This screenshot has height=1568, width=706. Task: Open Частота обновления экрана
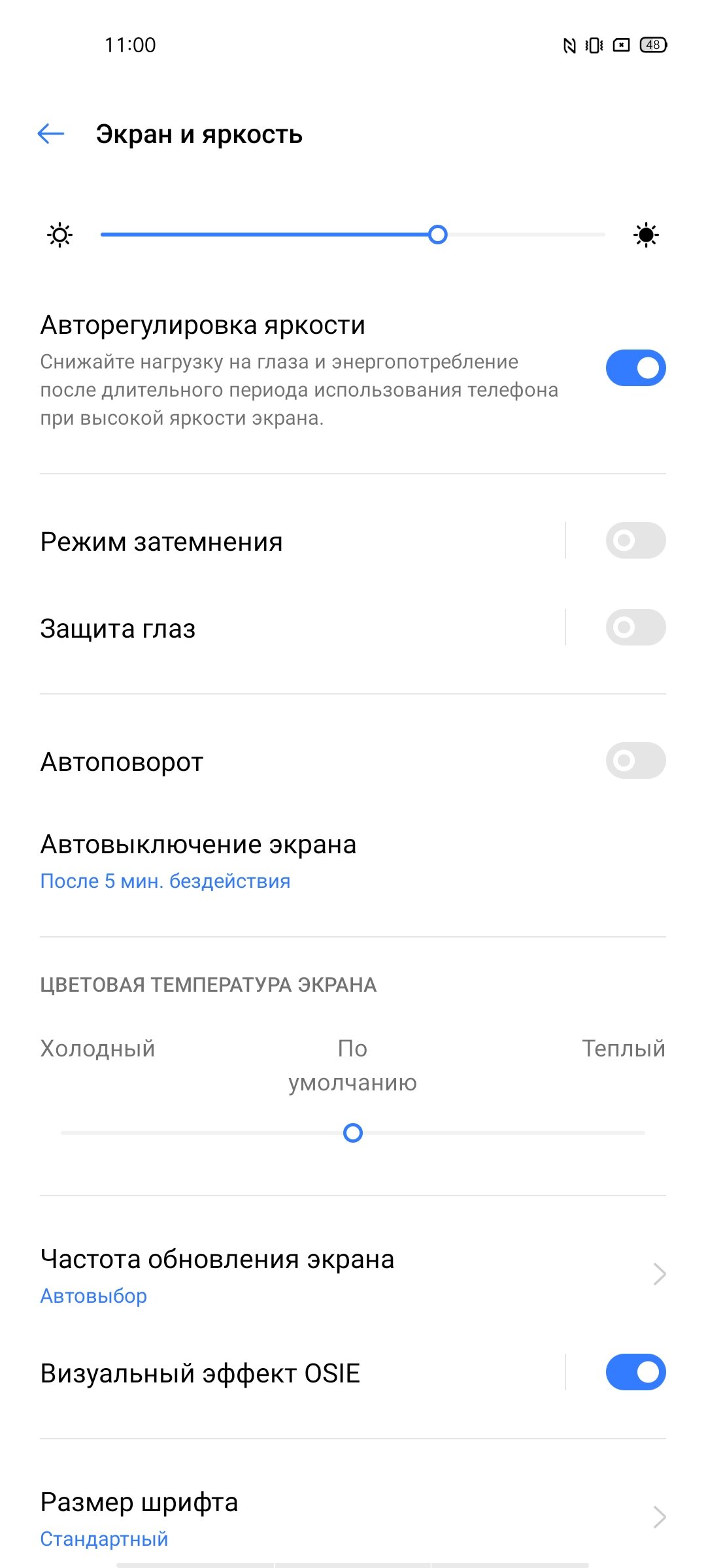[353, 1275]
